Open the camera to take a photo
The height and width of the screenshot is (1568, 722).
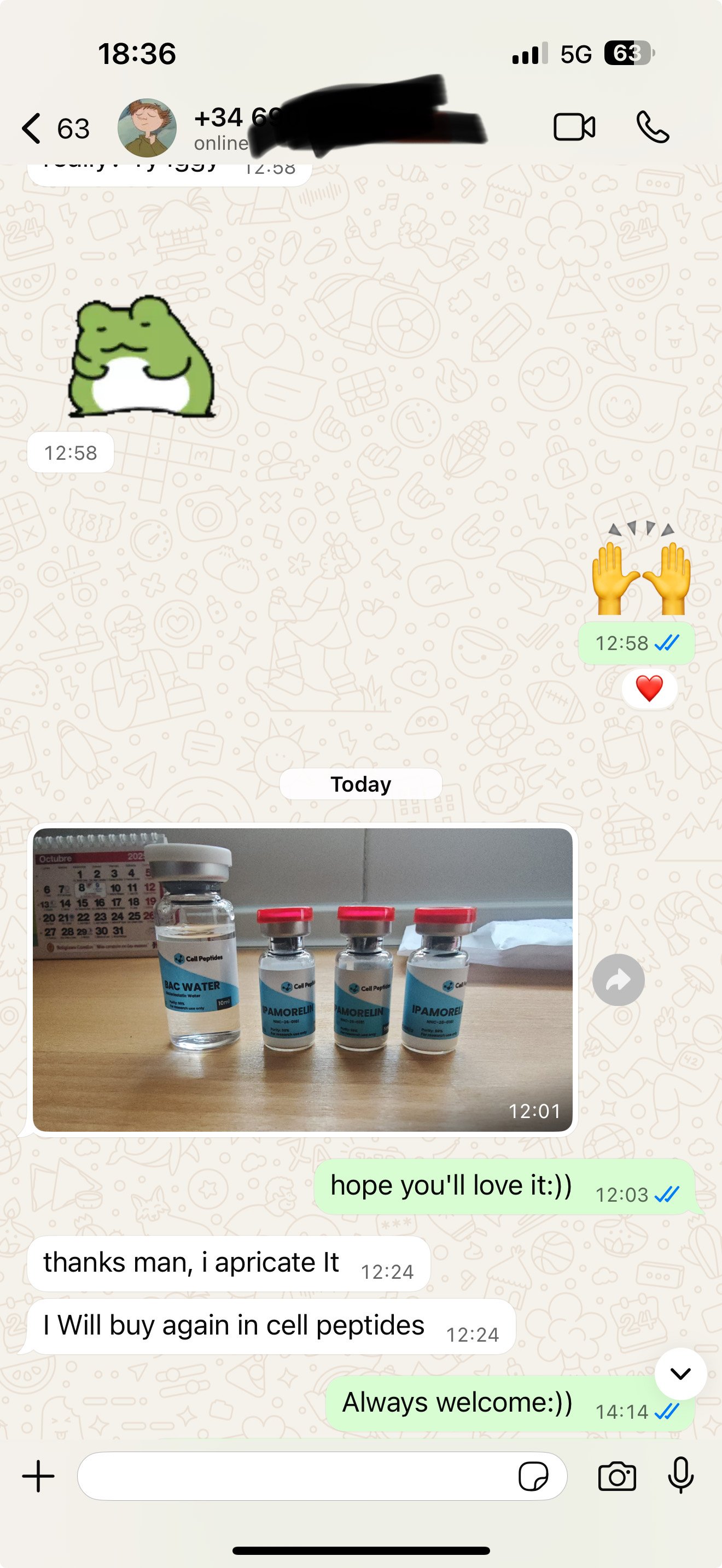point(616,1476)
